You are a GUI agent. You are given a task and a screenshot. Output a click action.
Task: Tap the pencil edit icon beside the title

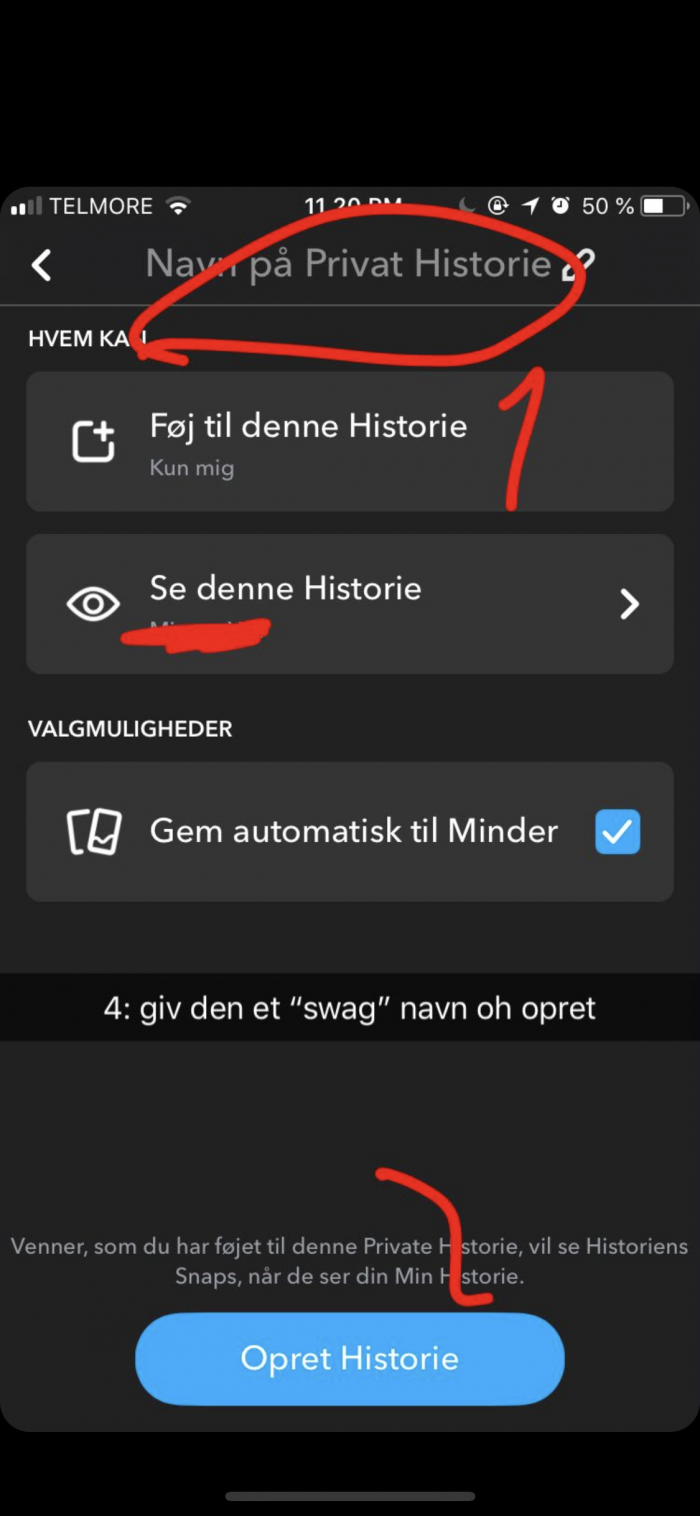pyautogui.click(x=578, y=264)
